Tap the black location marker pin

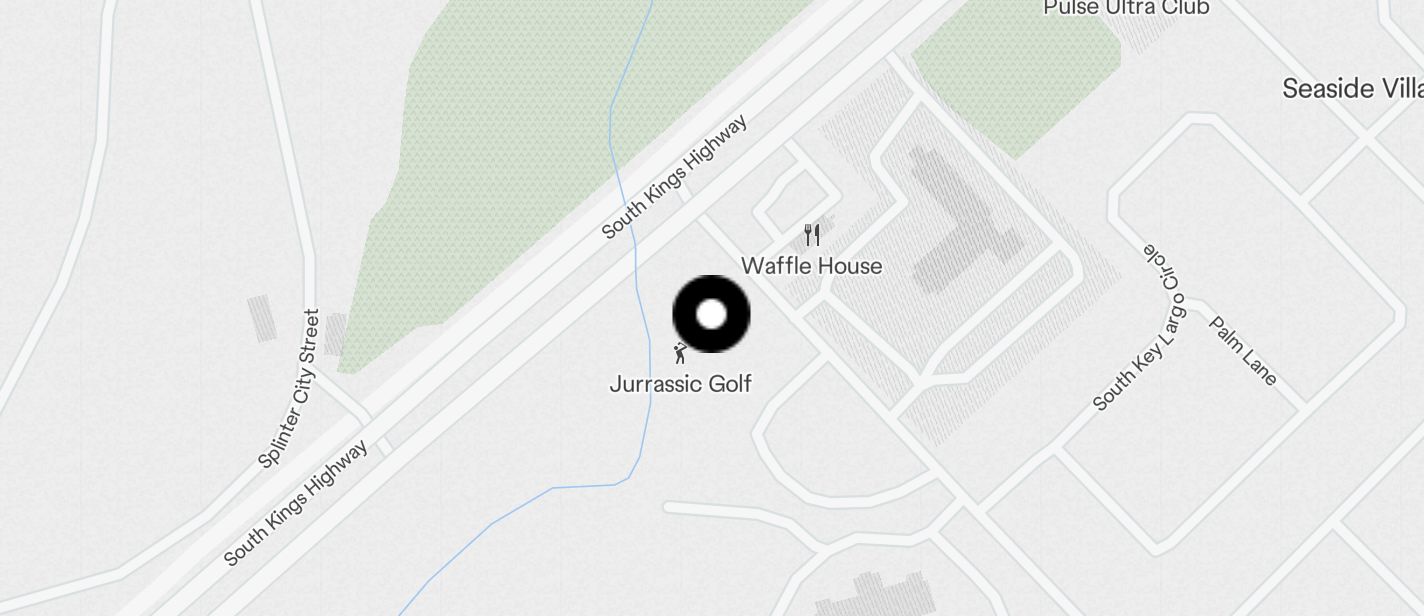pos(711,314)
